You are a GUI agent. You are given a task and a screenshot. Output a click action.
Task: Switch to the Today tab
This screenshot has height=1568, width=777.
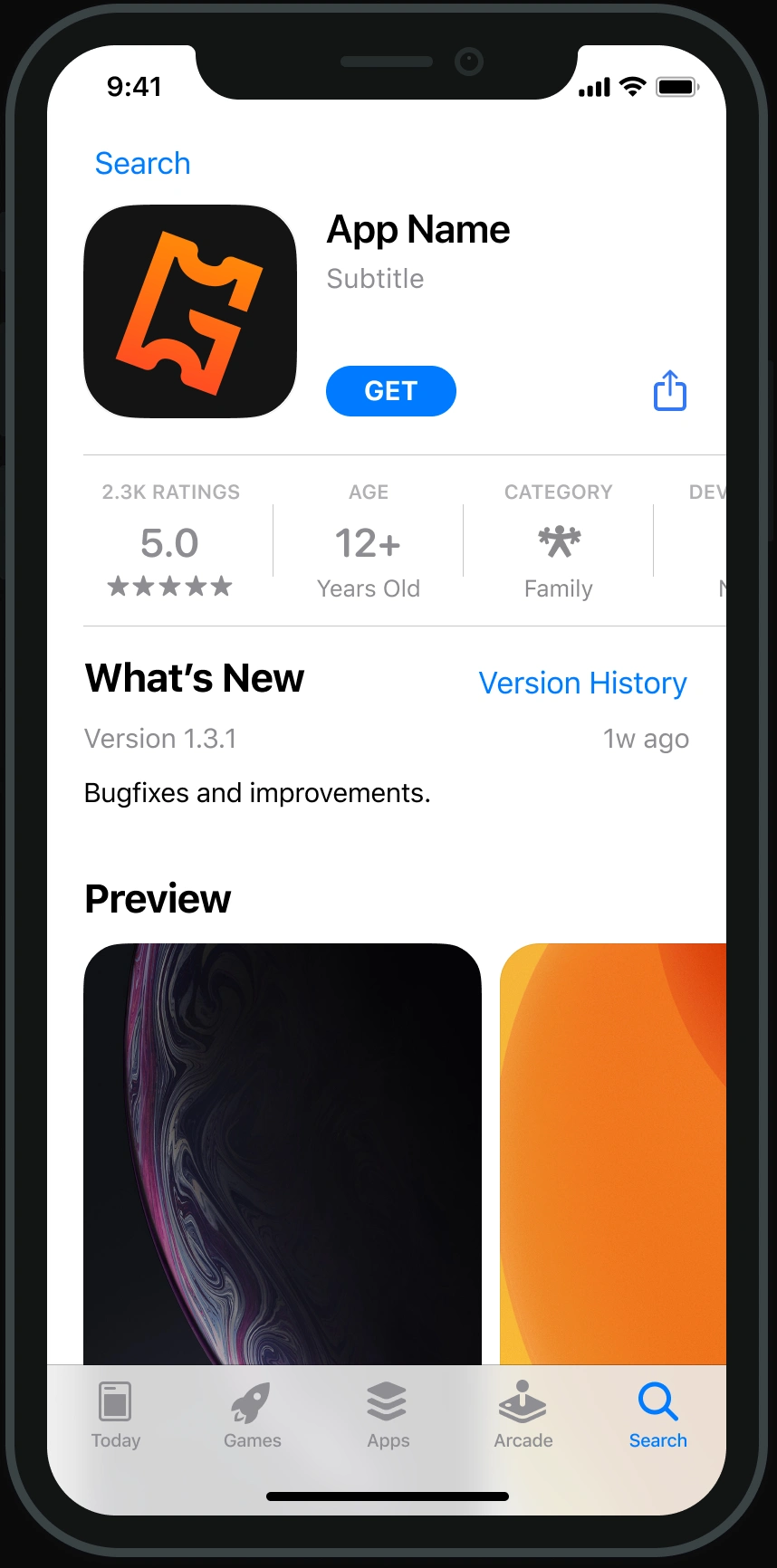click(x=116, y=1416)
